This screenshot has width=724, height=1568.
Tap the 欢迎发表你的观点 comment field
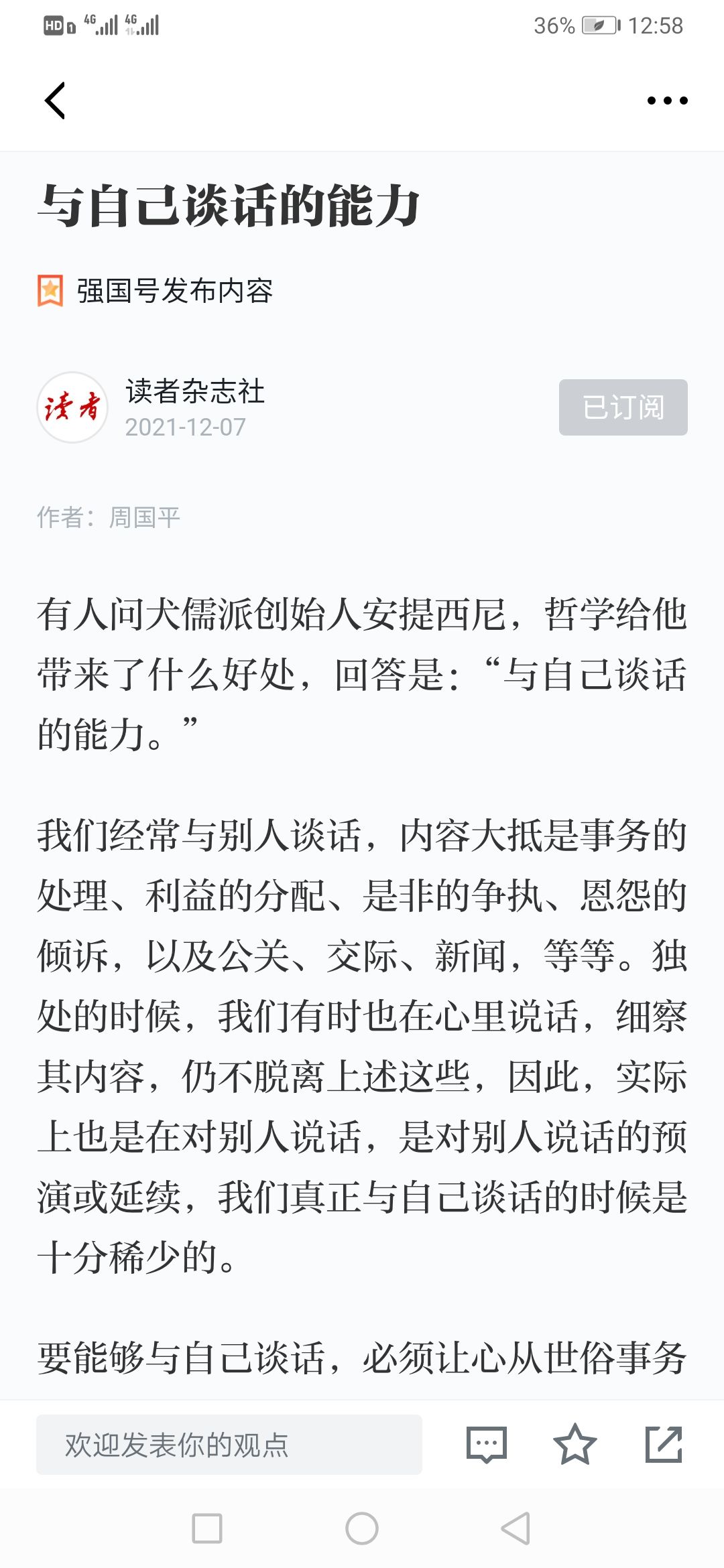click(229, 1445)
